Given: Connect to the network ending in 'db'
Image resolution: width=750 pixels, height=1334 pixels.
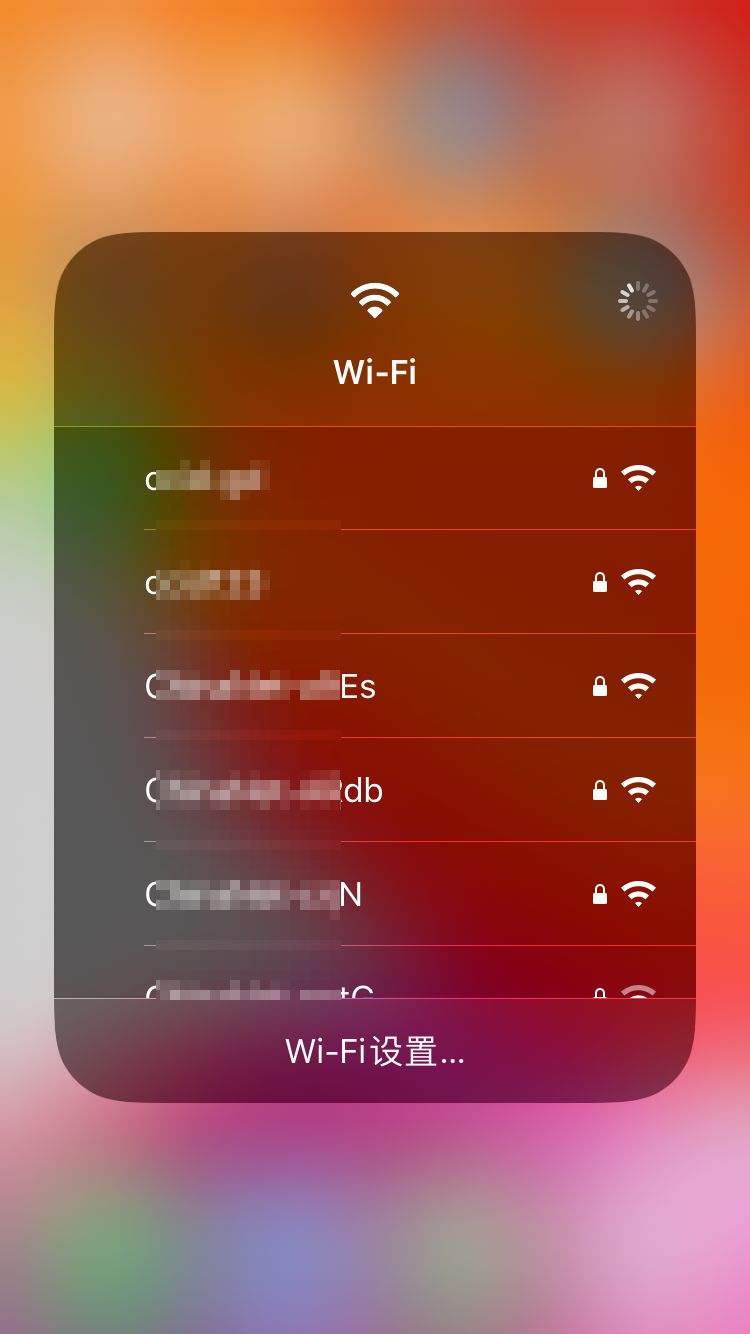Looking at the screenshot, I should pos(300,790).
